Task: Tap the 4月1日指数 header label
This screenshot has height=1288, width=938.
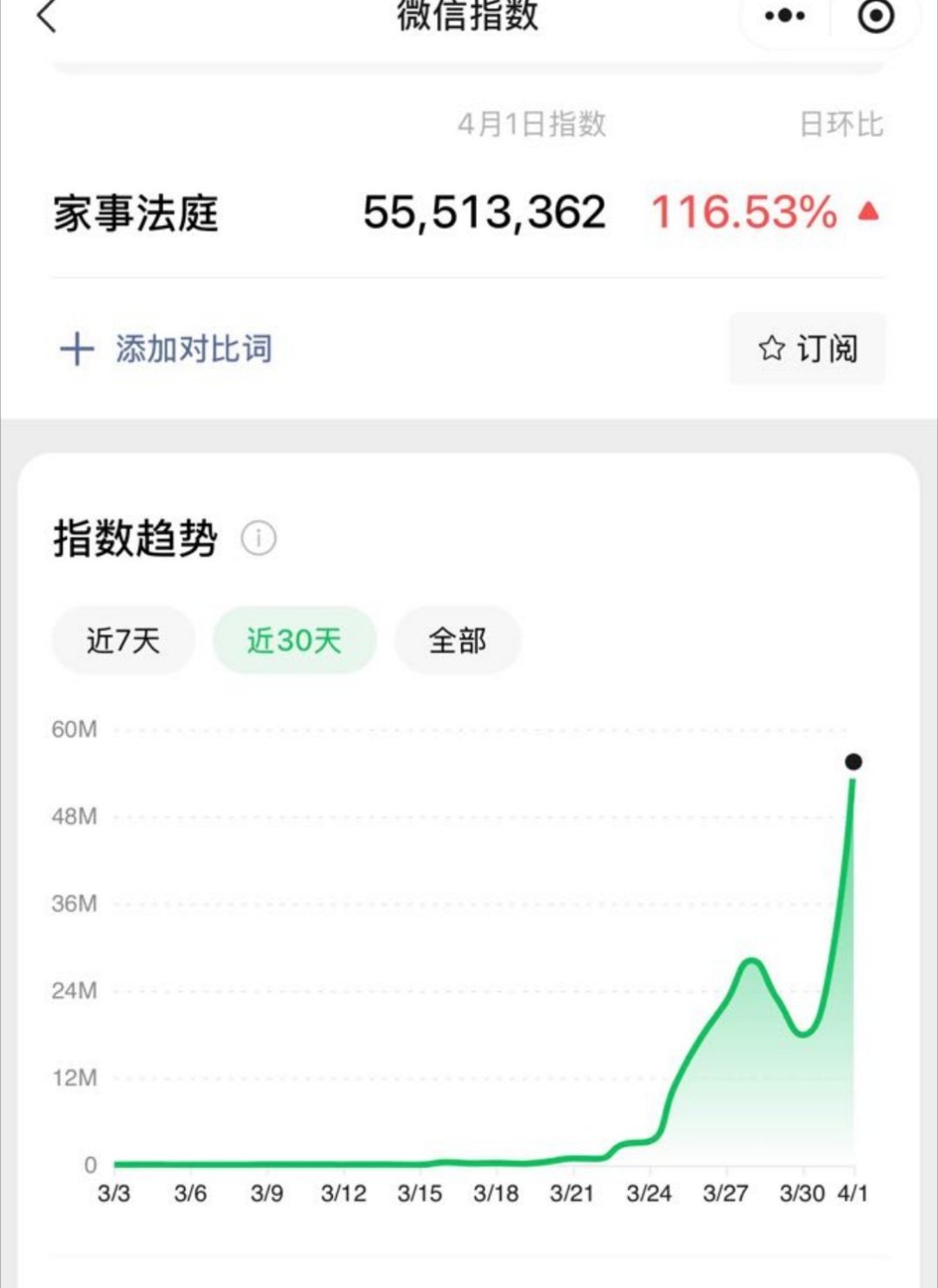Action: tap(533, 124)
